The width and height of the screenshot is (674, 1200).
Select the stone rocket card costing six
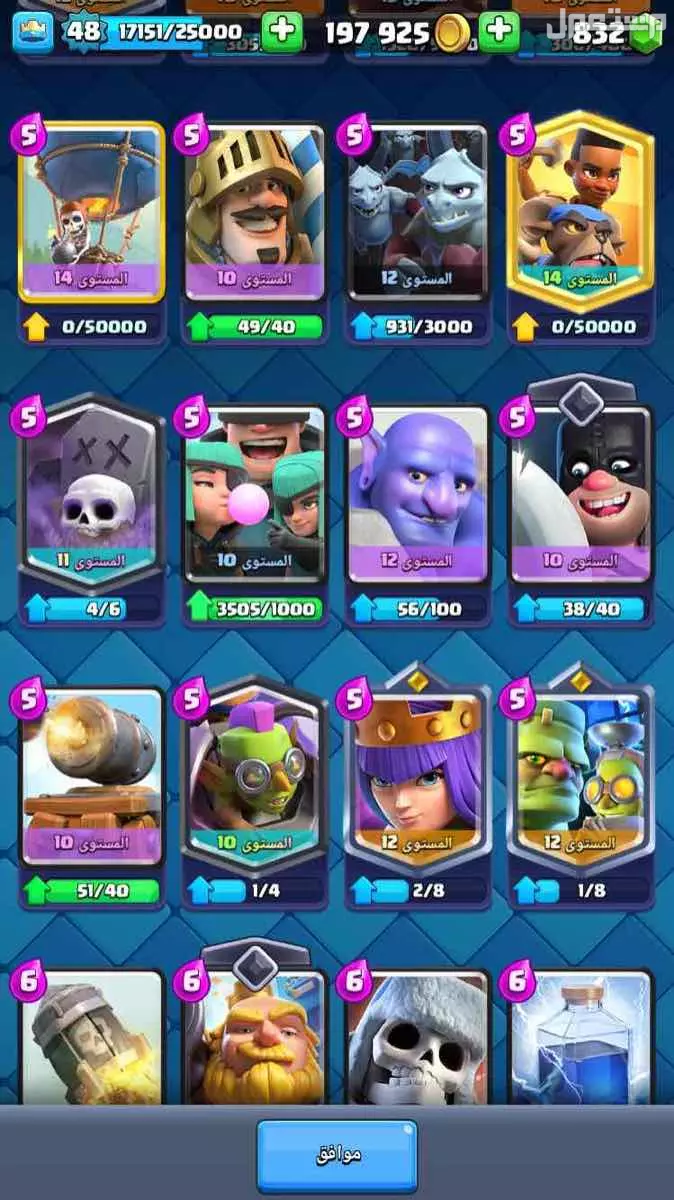[92, 1040]
